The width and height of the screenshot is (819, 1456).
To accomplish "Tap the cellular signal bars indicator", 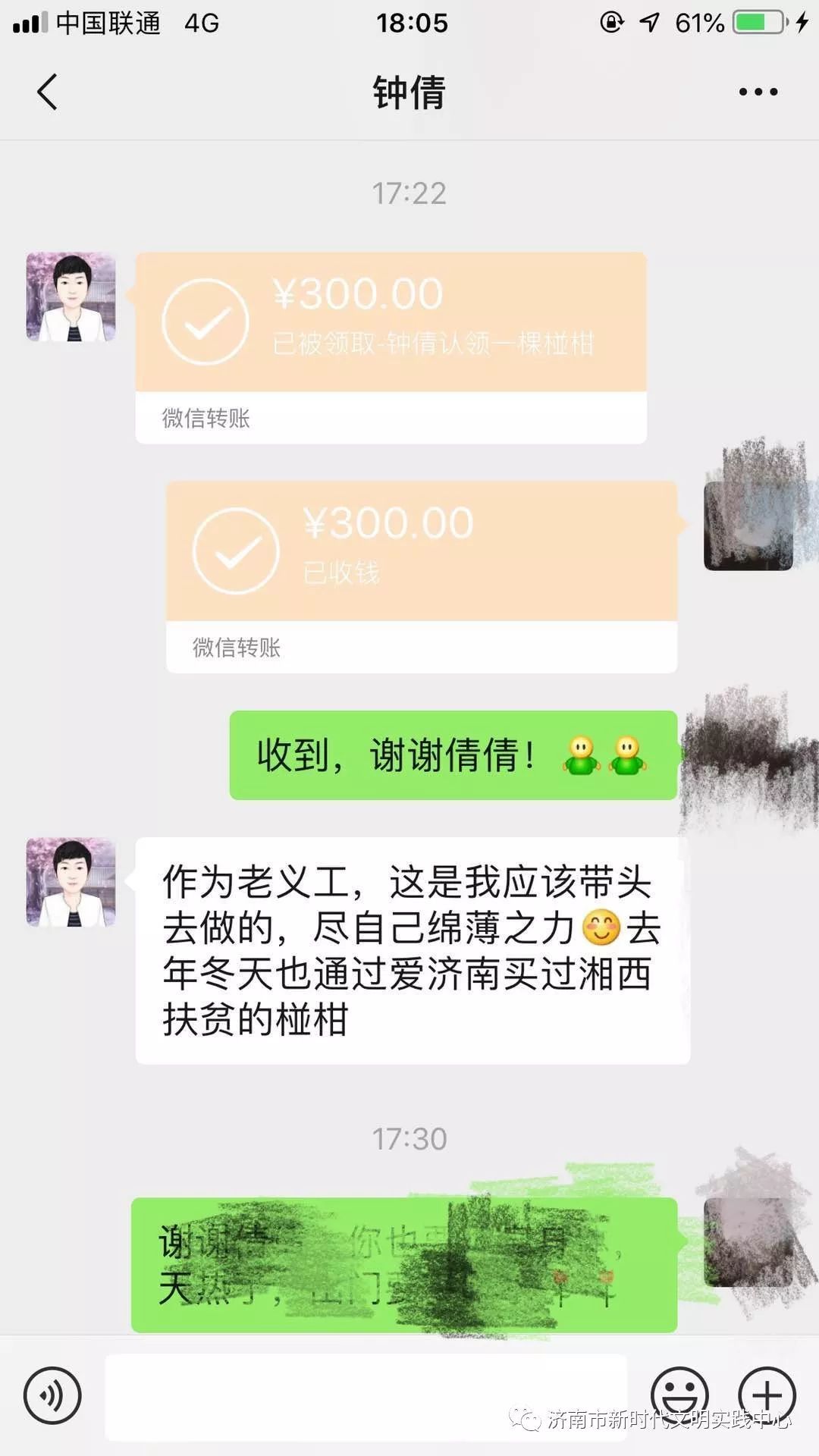I will (29, 23).
